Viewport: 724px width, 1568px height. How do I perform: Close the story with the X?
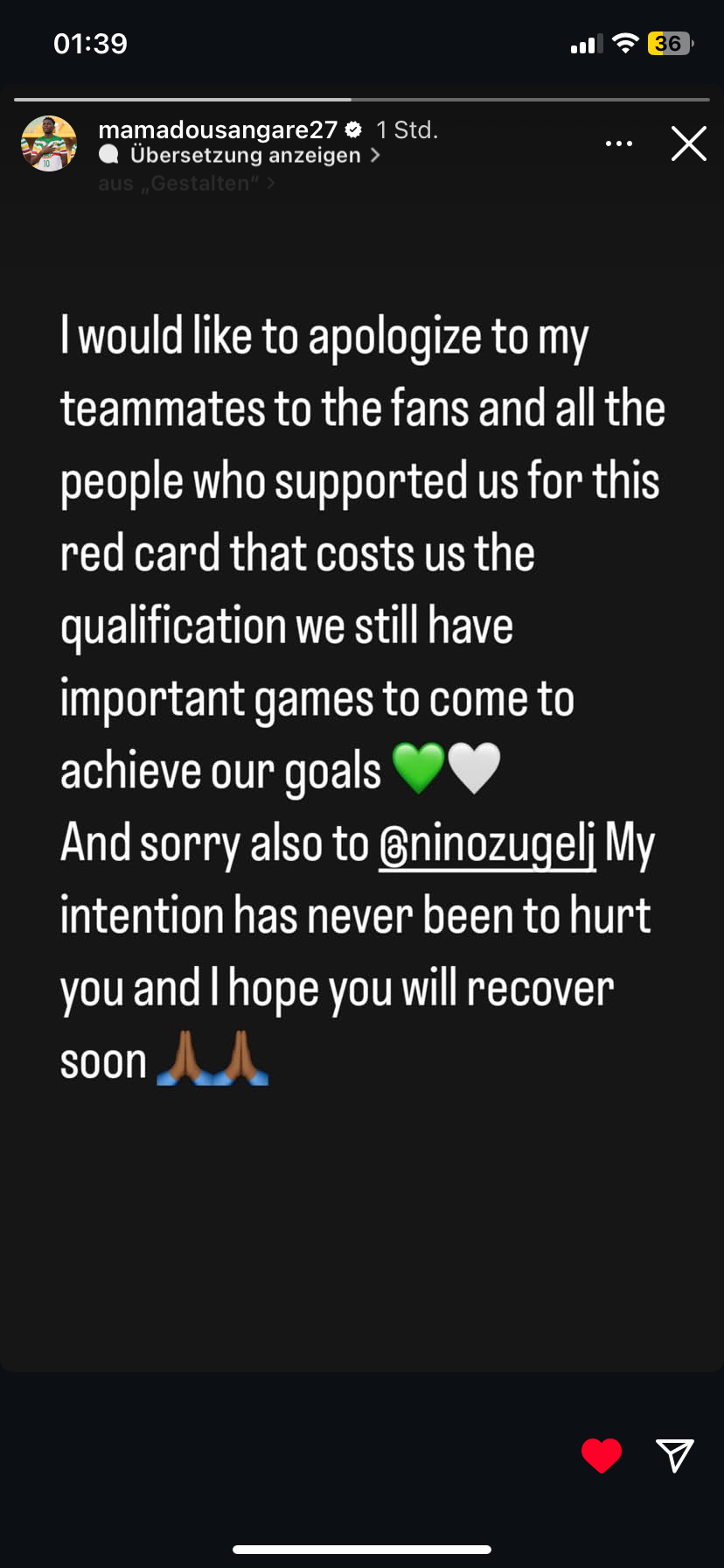(689, 143)
